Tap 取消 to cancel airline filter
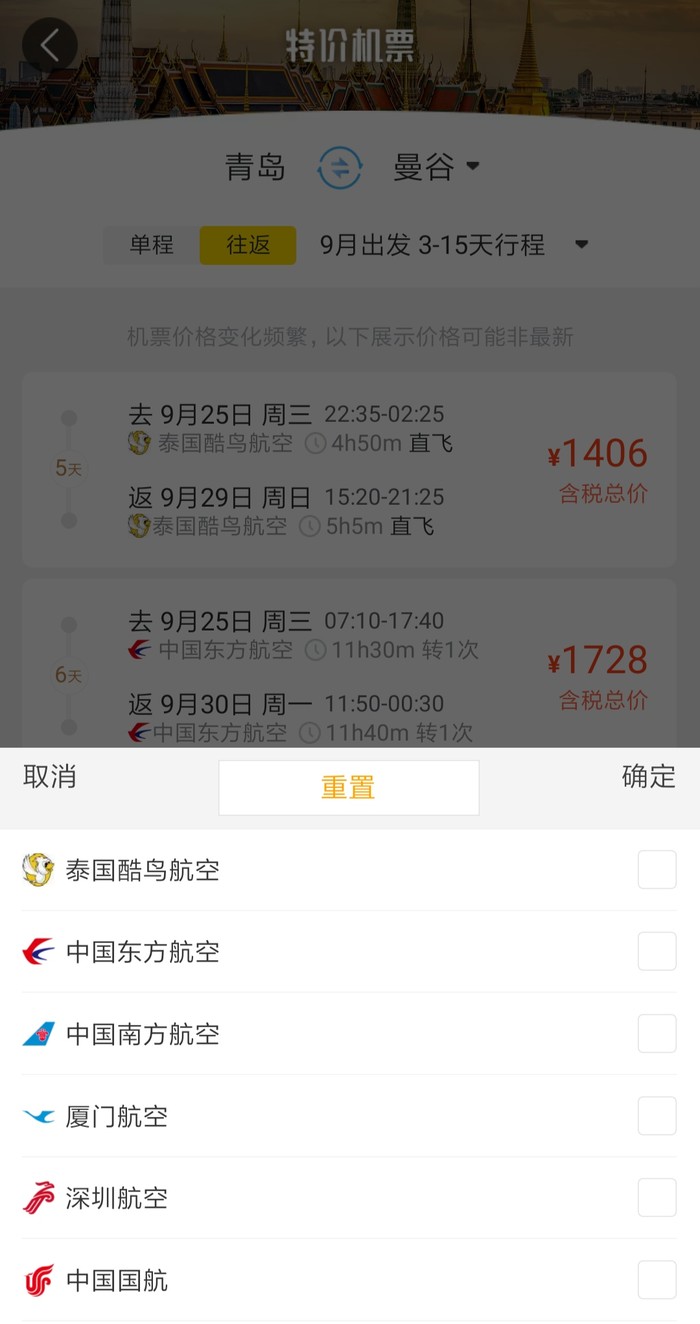The width and height of the screenshot is (700, 1324). [x=50, y=777]
